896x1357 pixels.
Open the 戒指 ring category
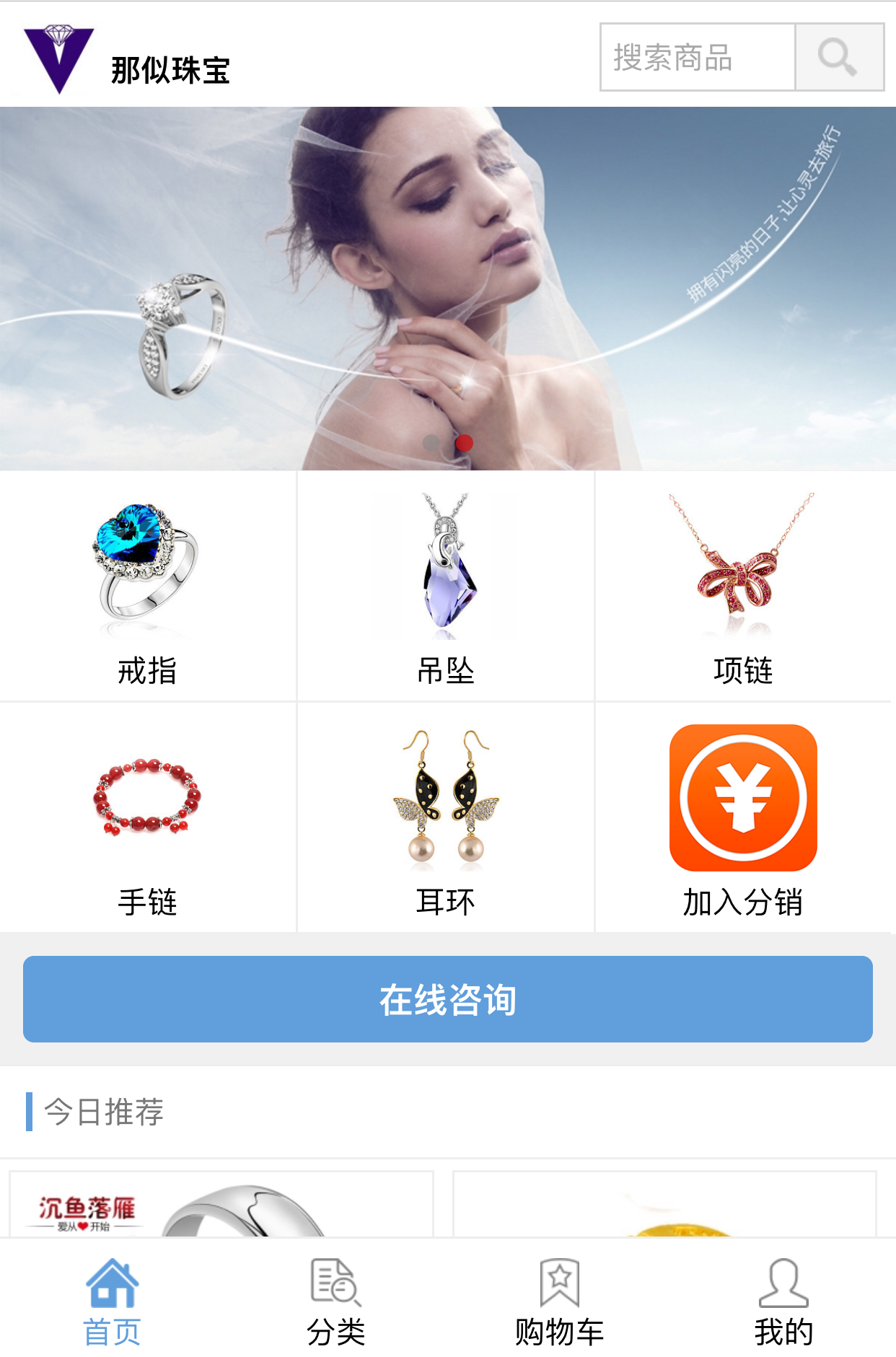tap(147, 587)
